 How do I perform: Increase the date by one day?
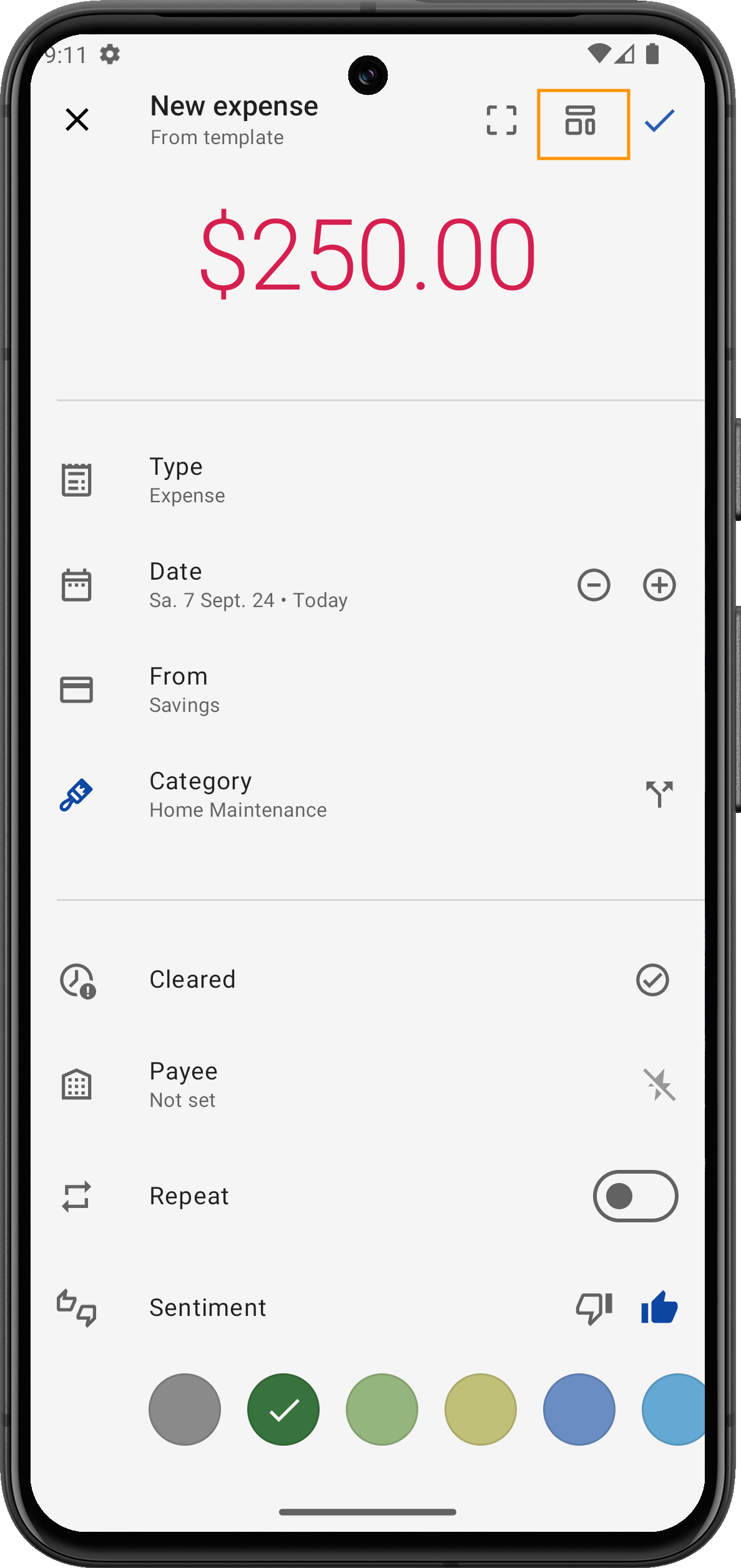point(659,585)
